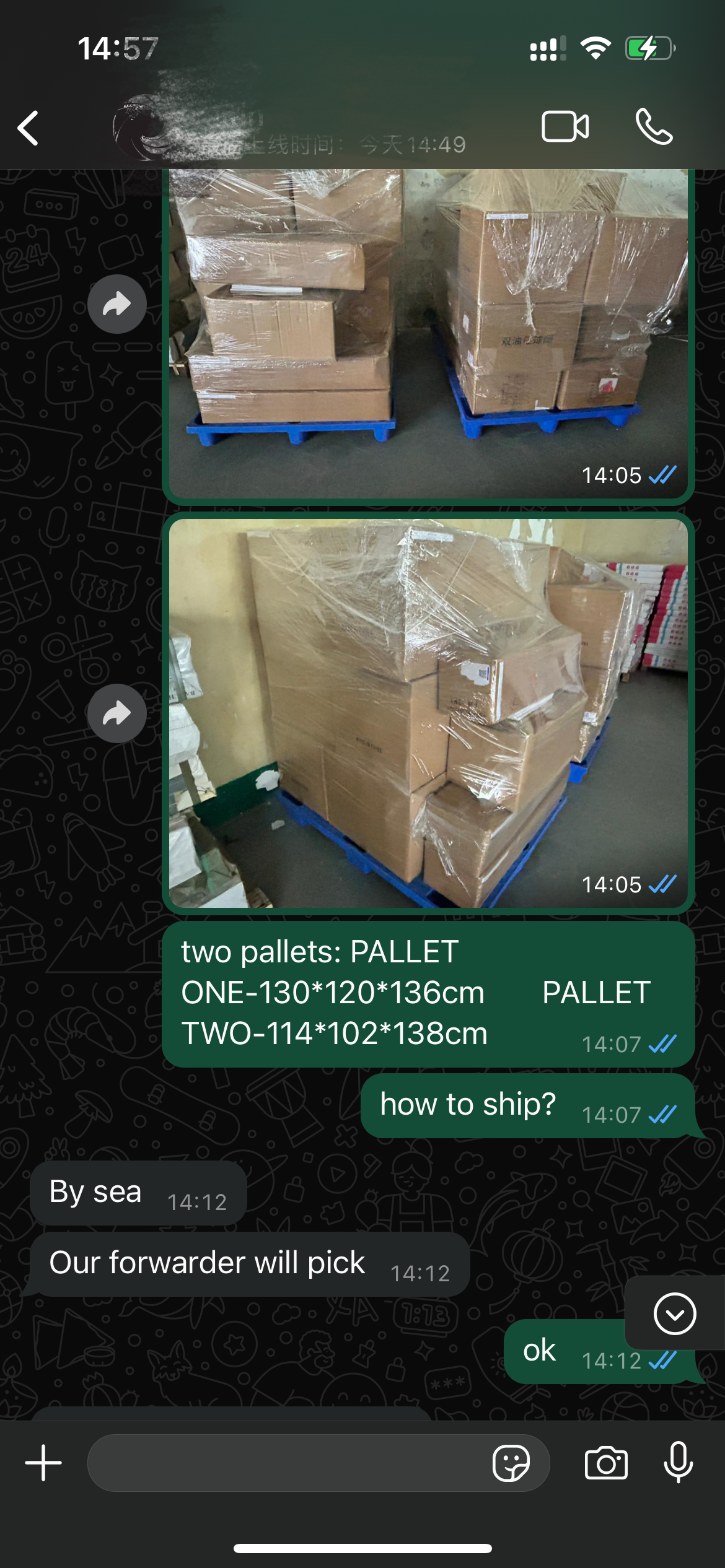This screenshot has width=725, height=1568.
Task: Record a voice message
Action: (678, 1463)
